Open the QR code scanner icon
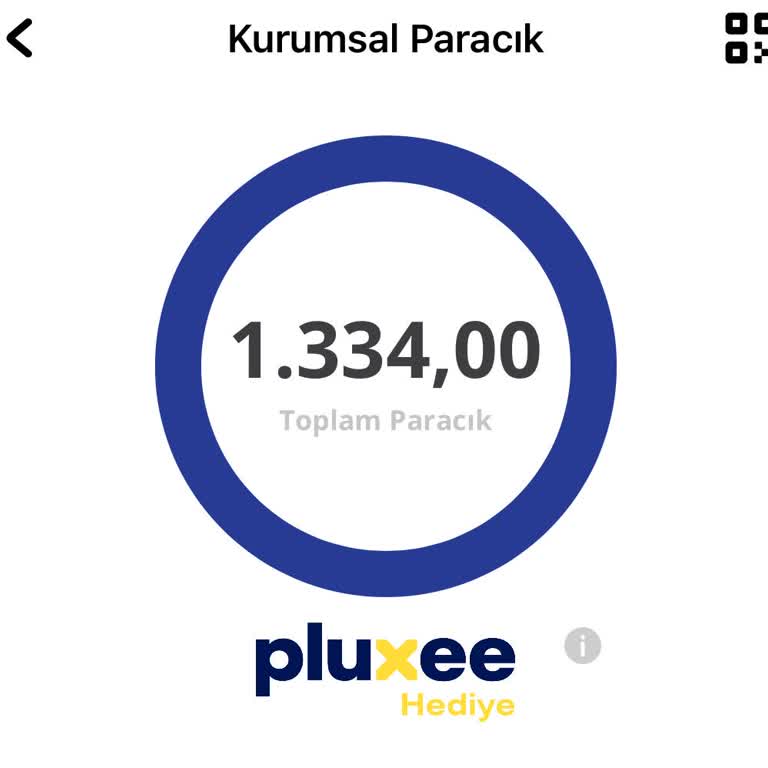This screenshot has height=768, width=768. click(746, 38)
